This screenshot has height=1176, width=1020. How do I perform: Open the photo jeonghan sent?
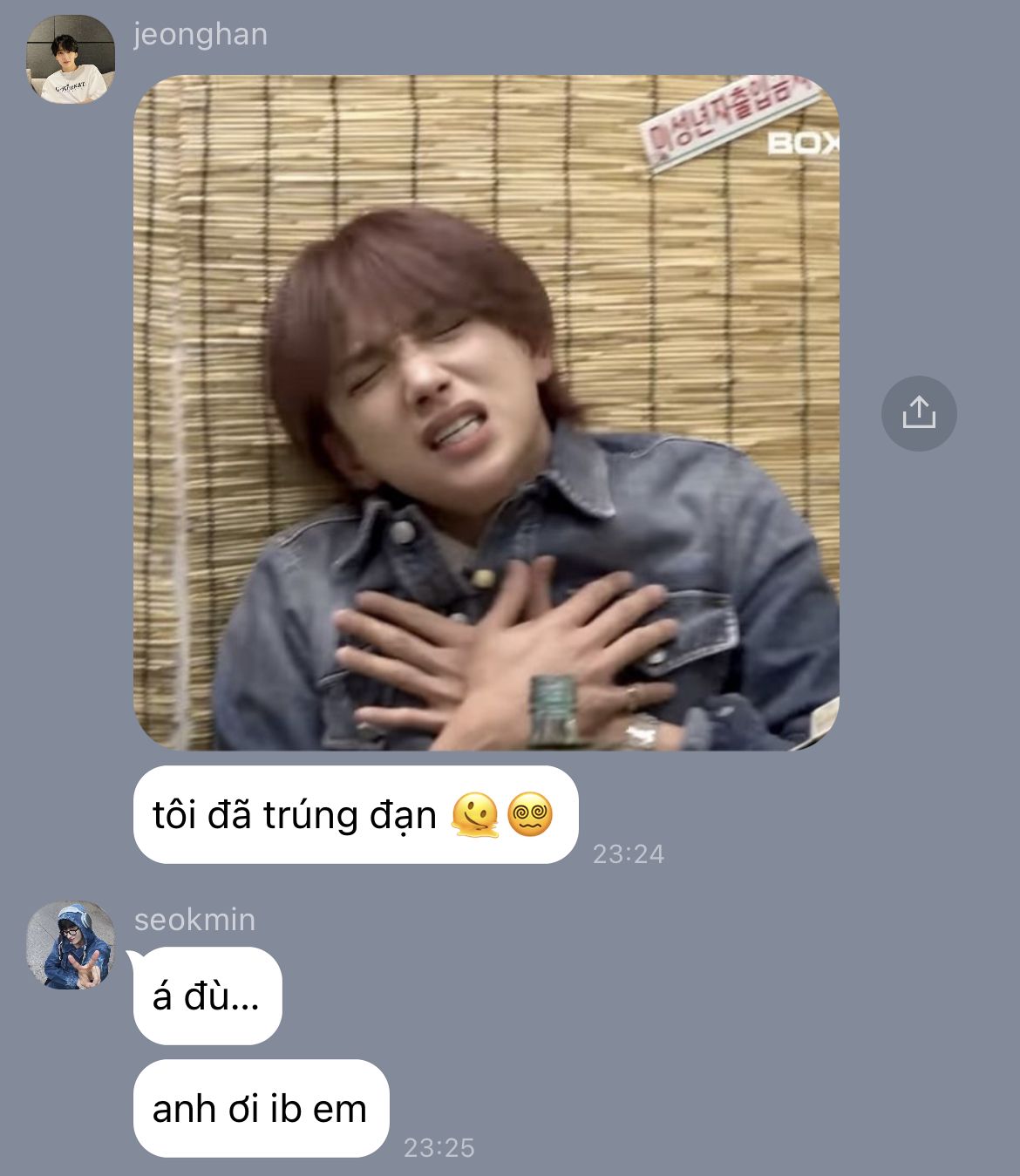[486, 412]
